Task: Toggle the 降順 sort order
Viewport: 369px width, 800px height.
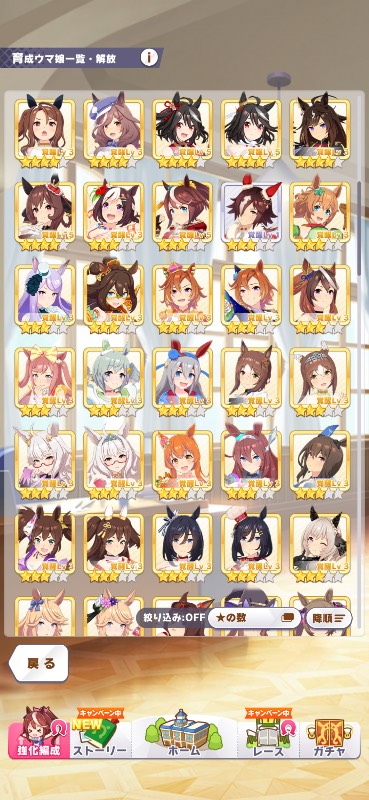Action: click(329, 618)
